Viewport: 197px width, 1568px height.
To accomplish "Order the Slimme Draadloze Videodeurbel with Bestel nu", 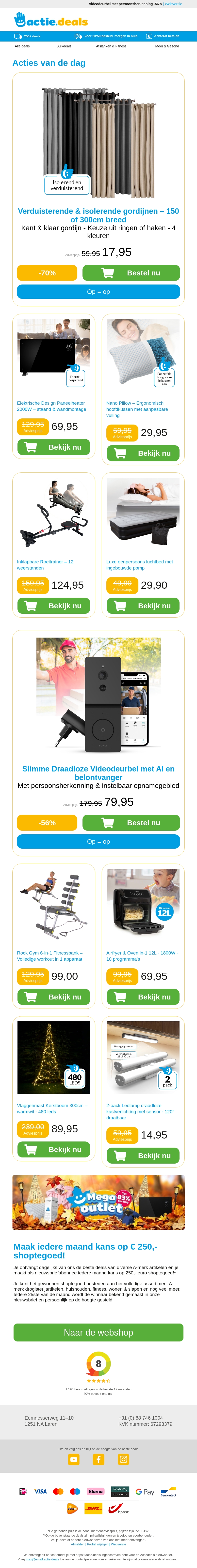I will [x=131, y=822].
